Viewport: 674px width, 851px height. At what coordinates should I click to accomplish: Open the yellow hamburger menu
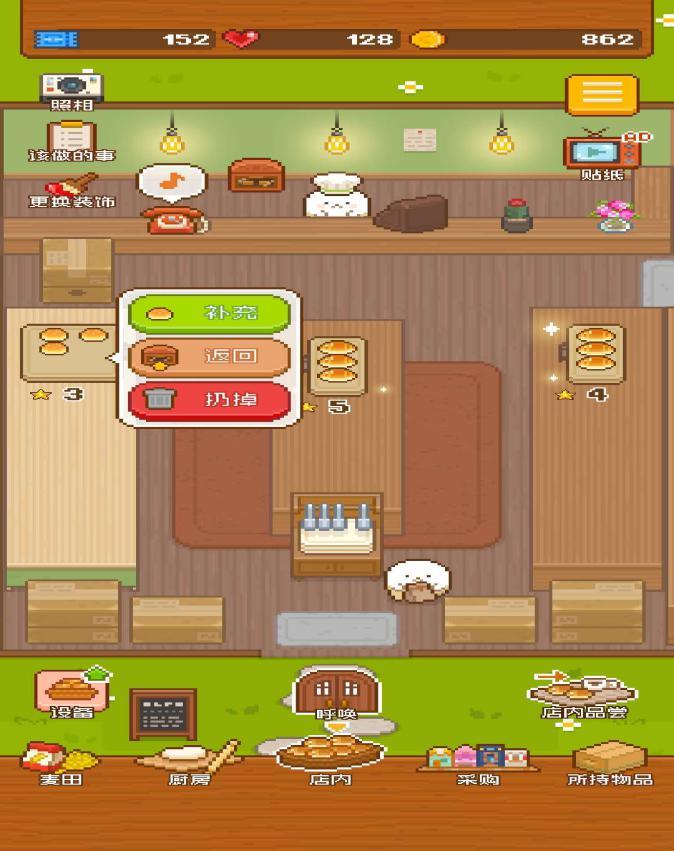pos(601,94)
